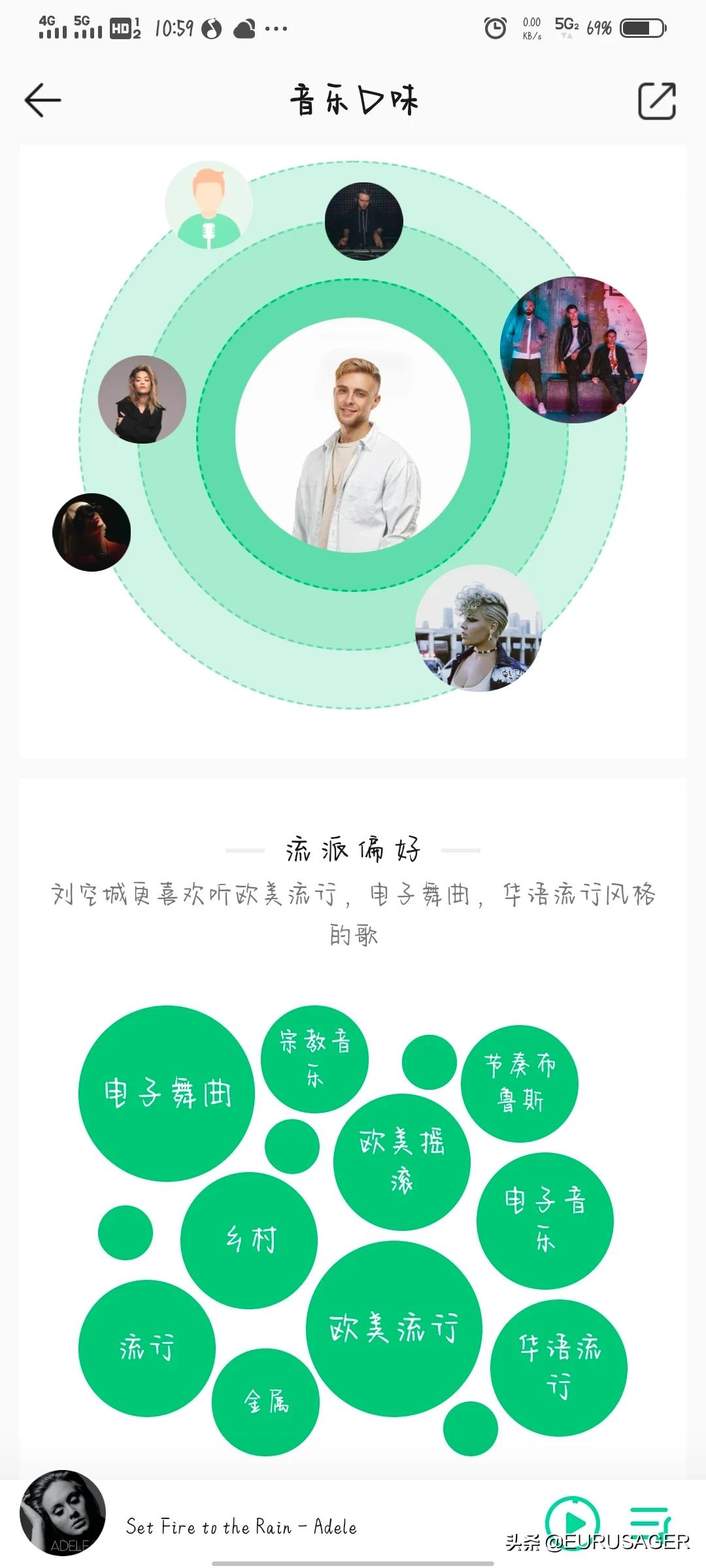Tap the 乡村 genre bubble
The image size is (706, 1568).
(x=249, y=1240)
